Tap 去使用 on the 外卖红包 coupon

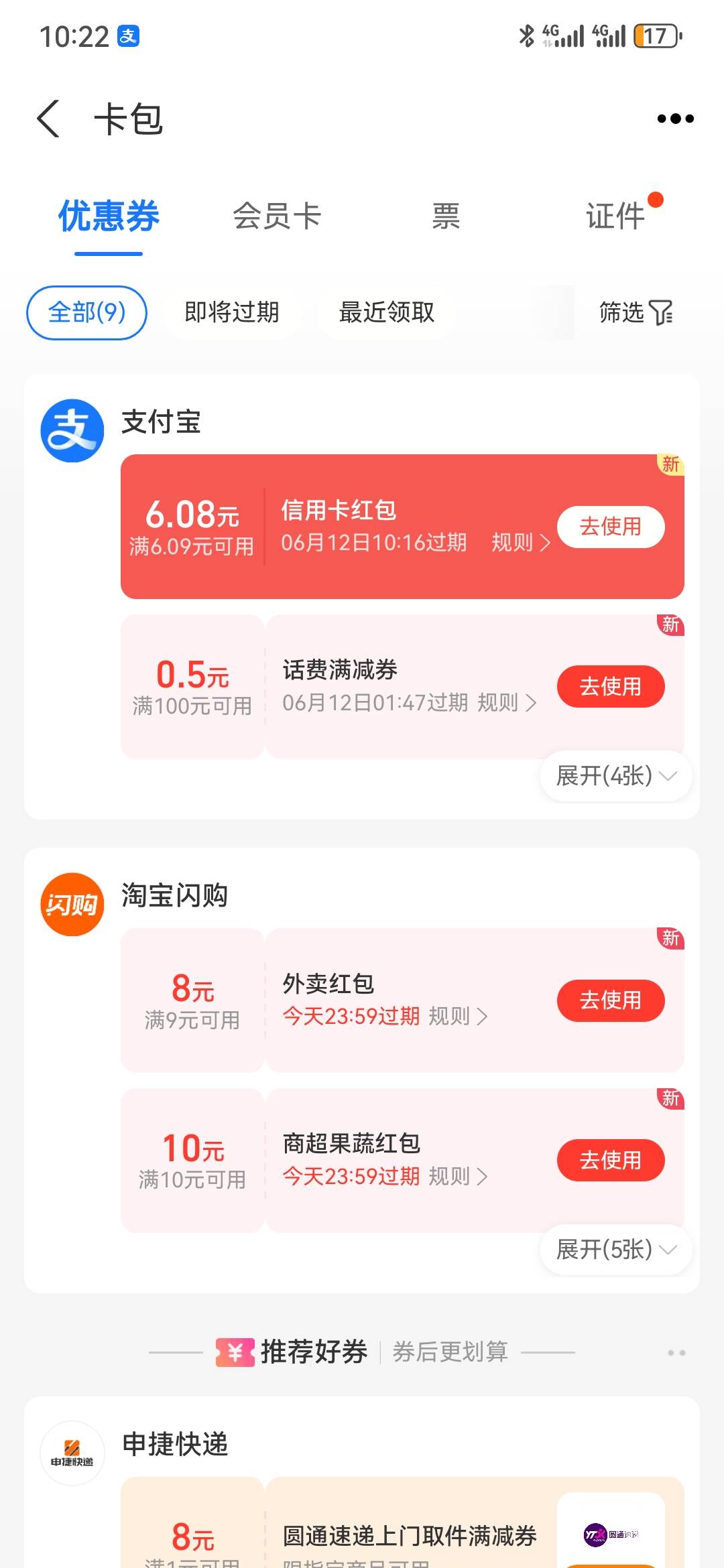(611, 1000)
